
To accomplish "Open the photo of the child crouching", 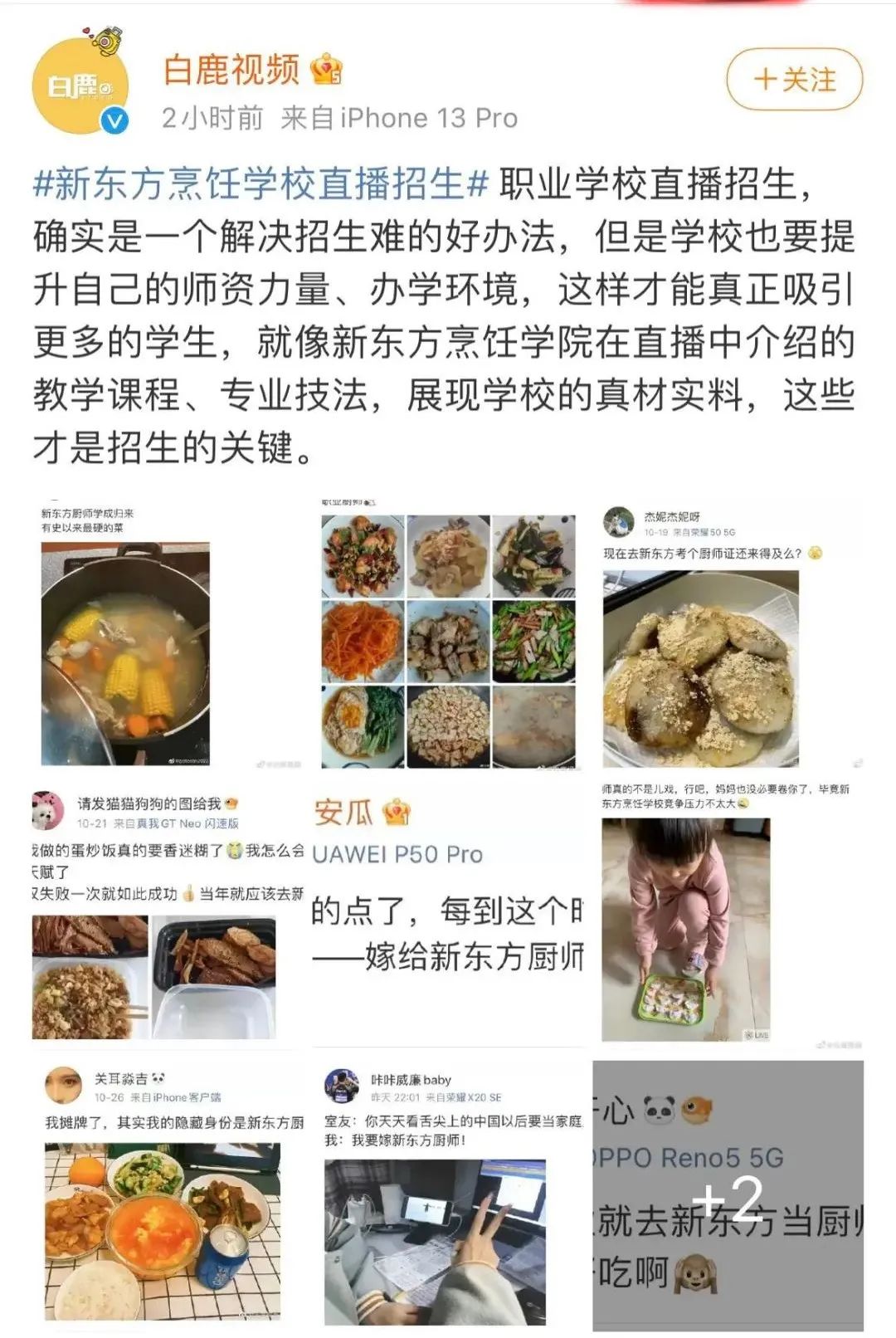I will tap(728, 915).
